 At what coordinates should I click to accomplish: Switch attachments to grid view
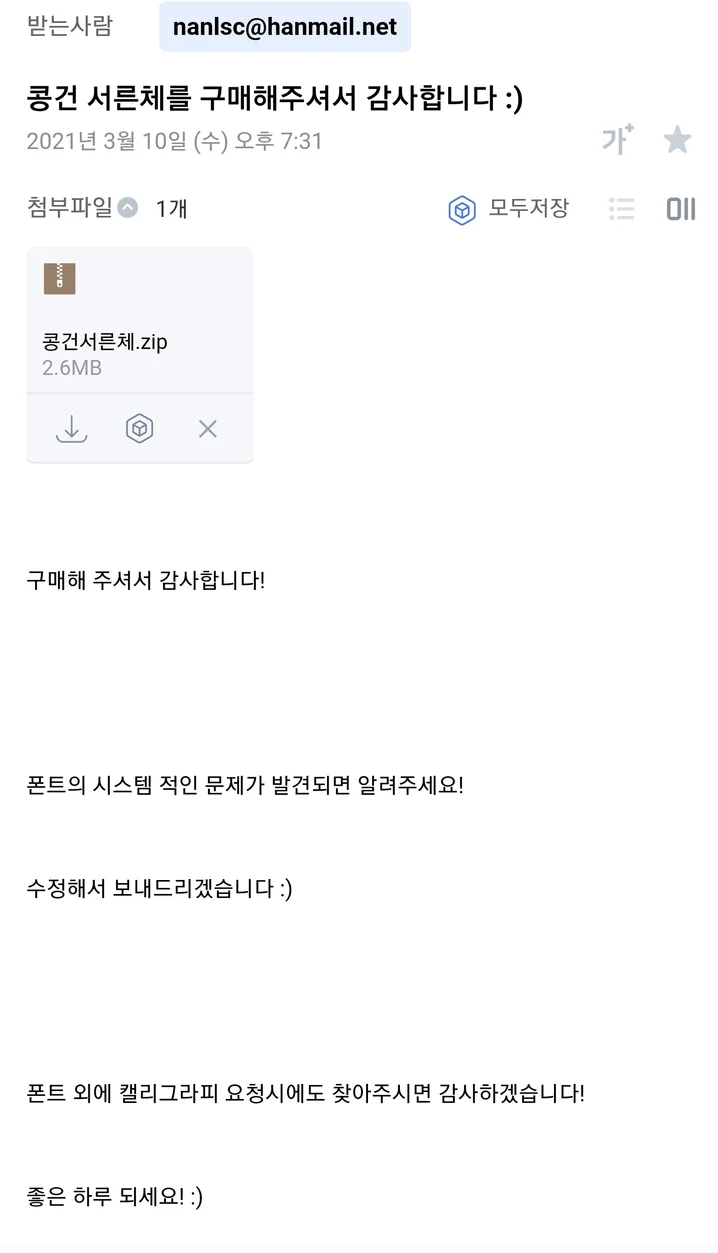pyautogui.click(x=681, y=209)
